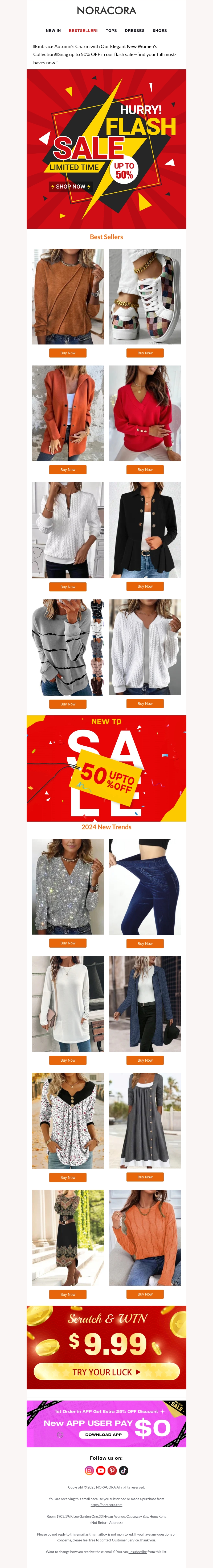Tap Buy Now under the orange knit sweater
Screen dimensions: 213x1568
point(145,1294)
